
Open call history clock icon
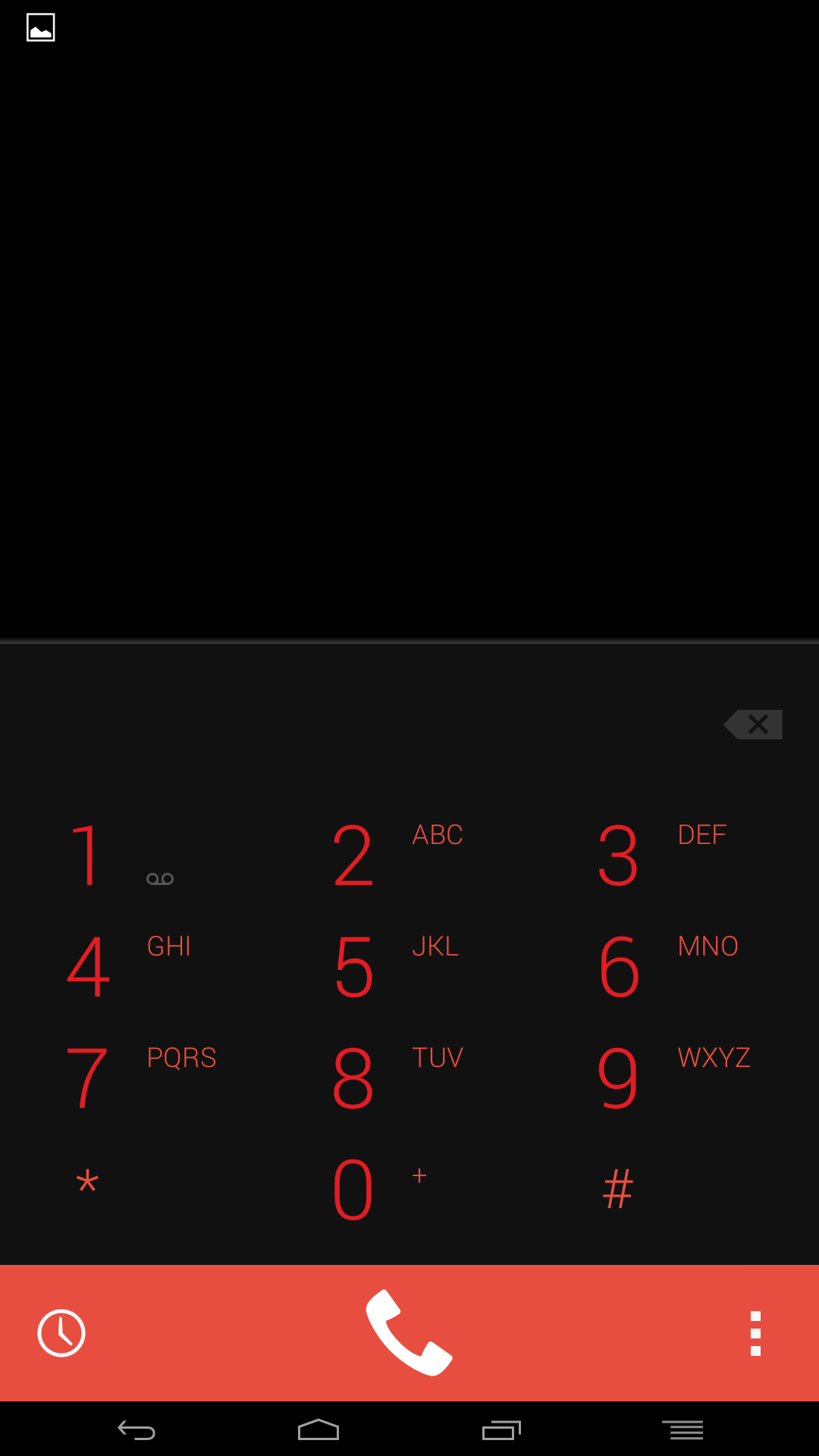pyautogui.click(x=61, y=1332)
